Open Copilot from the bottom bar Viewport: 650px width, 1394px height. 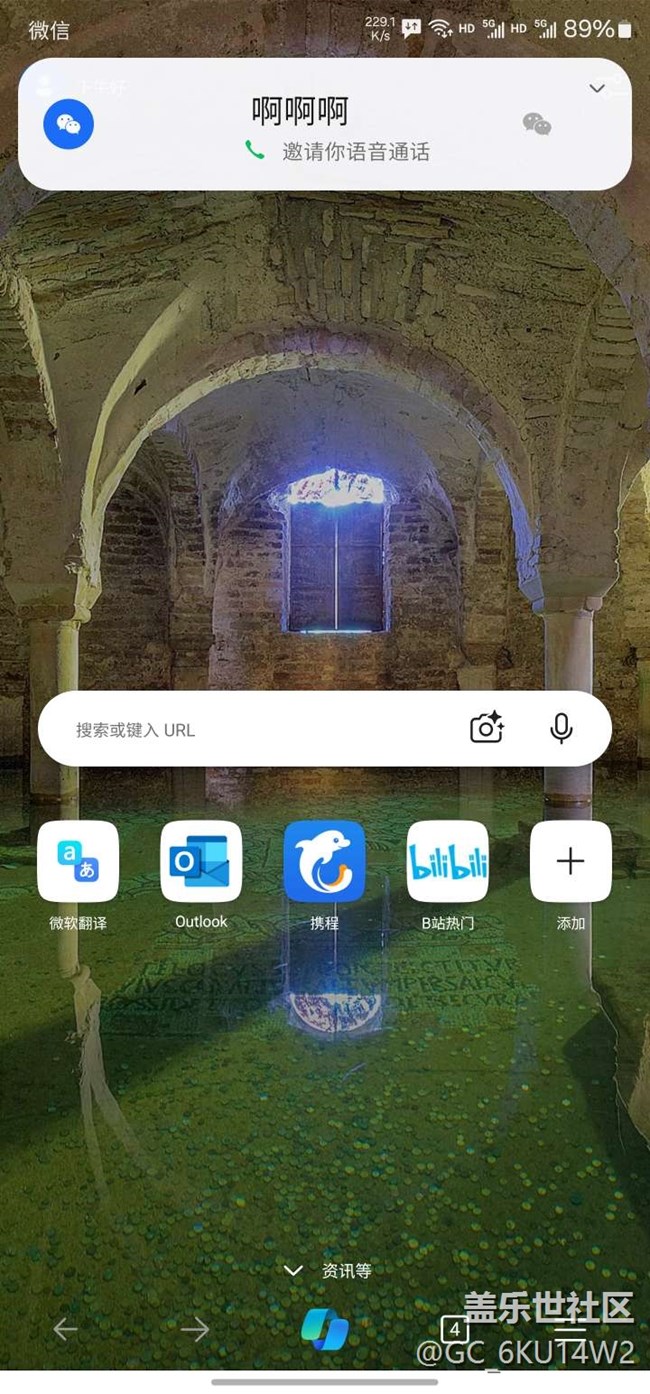coord(324,1329)
